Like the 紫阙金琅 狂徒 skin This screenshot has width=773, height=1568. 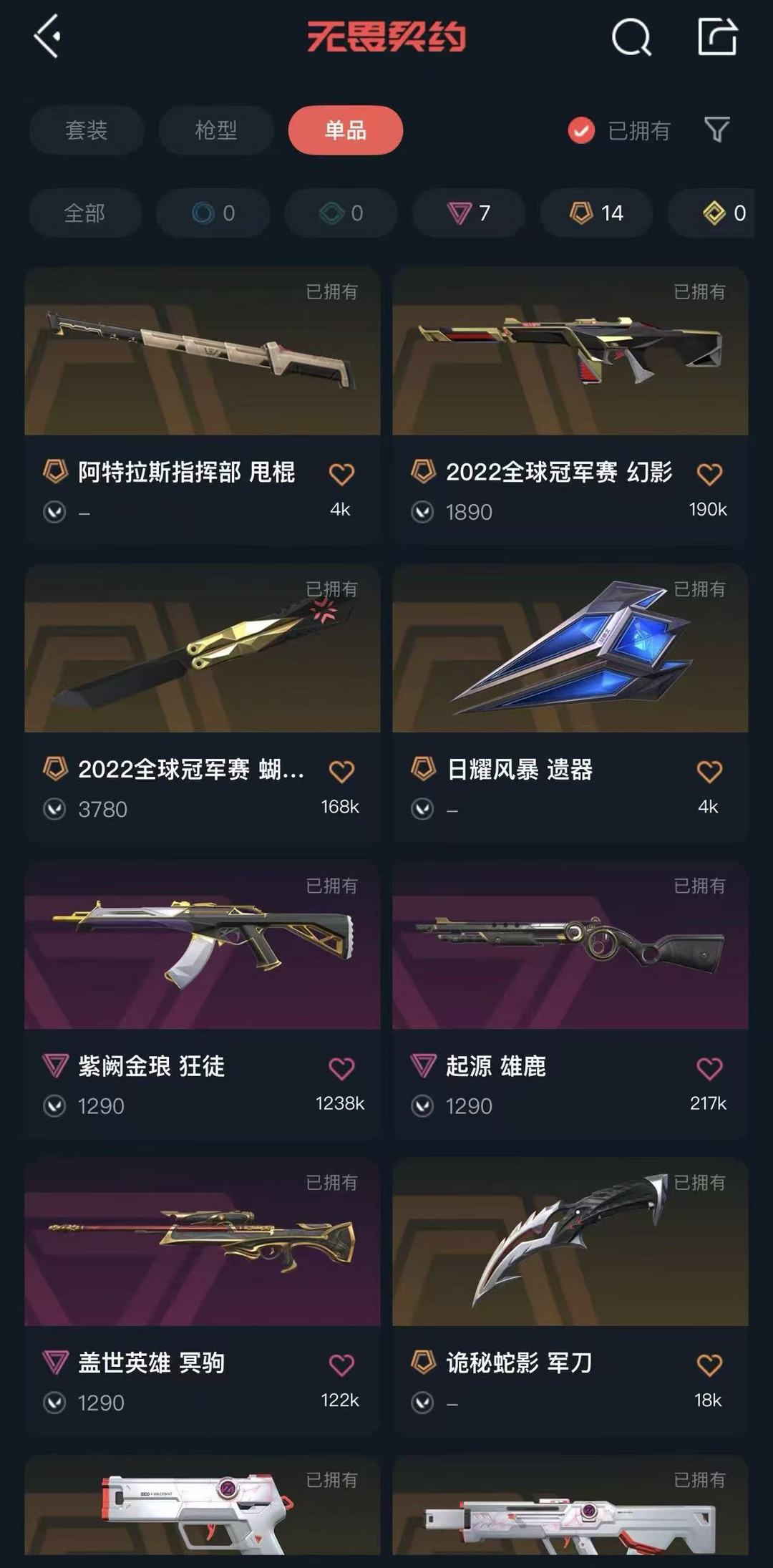point(341,1068)
